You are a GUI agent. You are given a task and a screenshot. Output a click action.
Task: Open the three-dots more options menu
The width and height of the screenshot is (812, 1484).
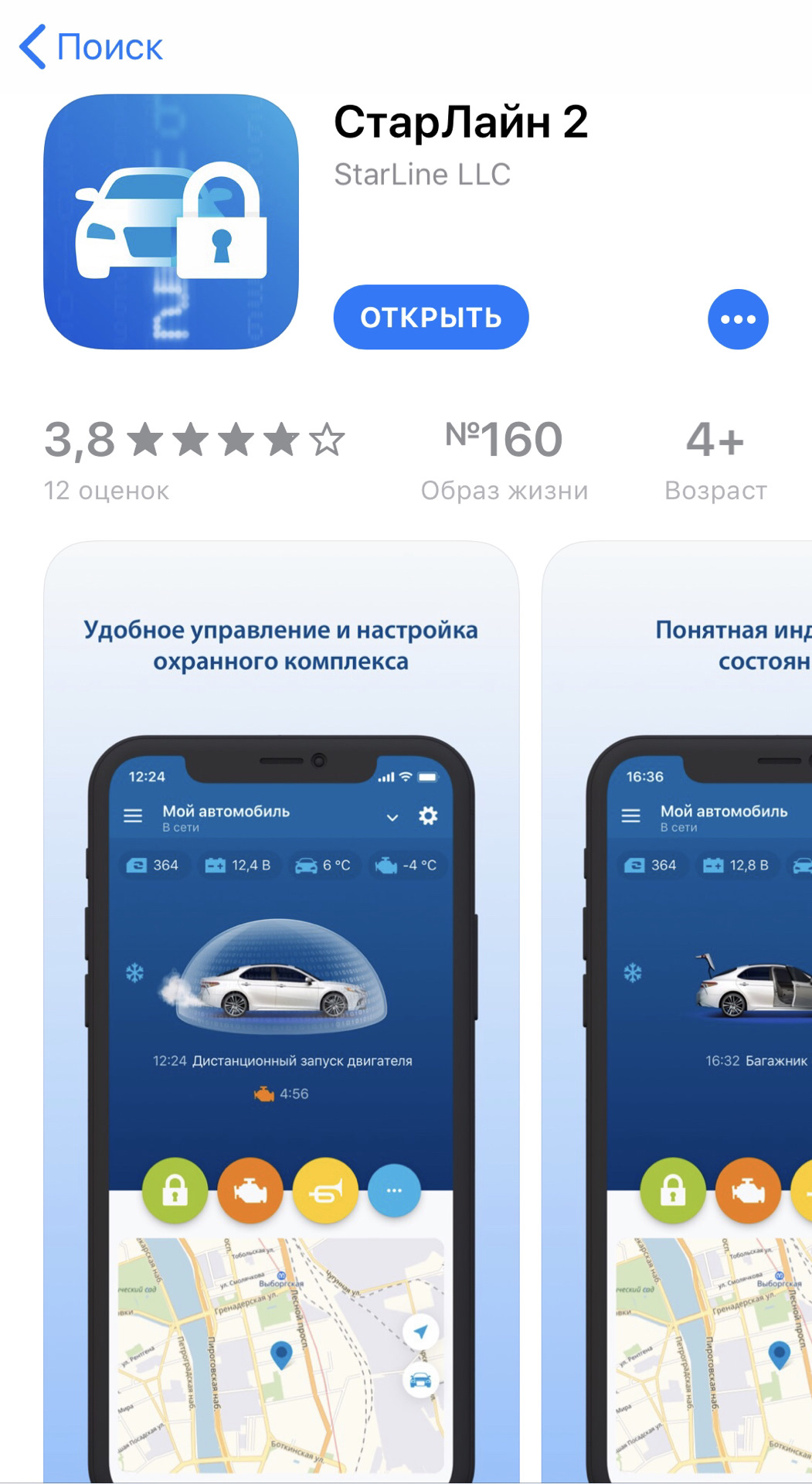[737, 319]
